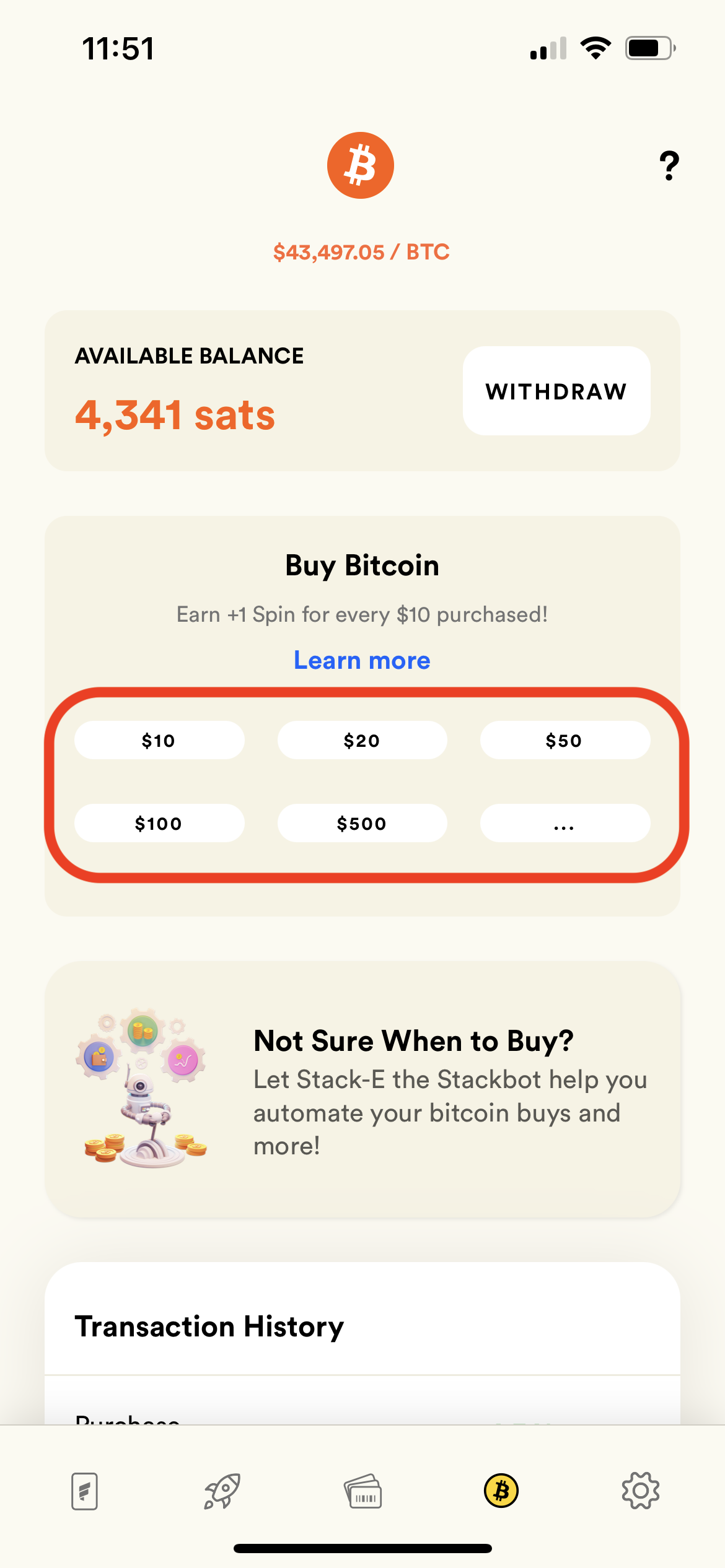
Task: Open the custom amount ellipsis button
Action: 565,823
